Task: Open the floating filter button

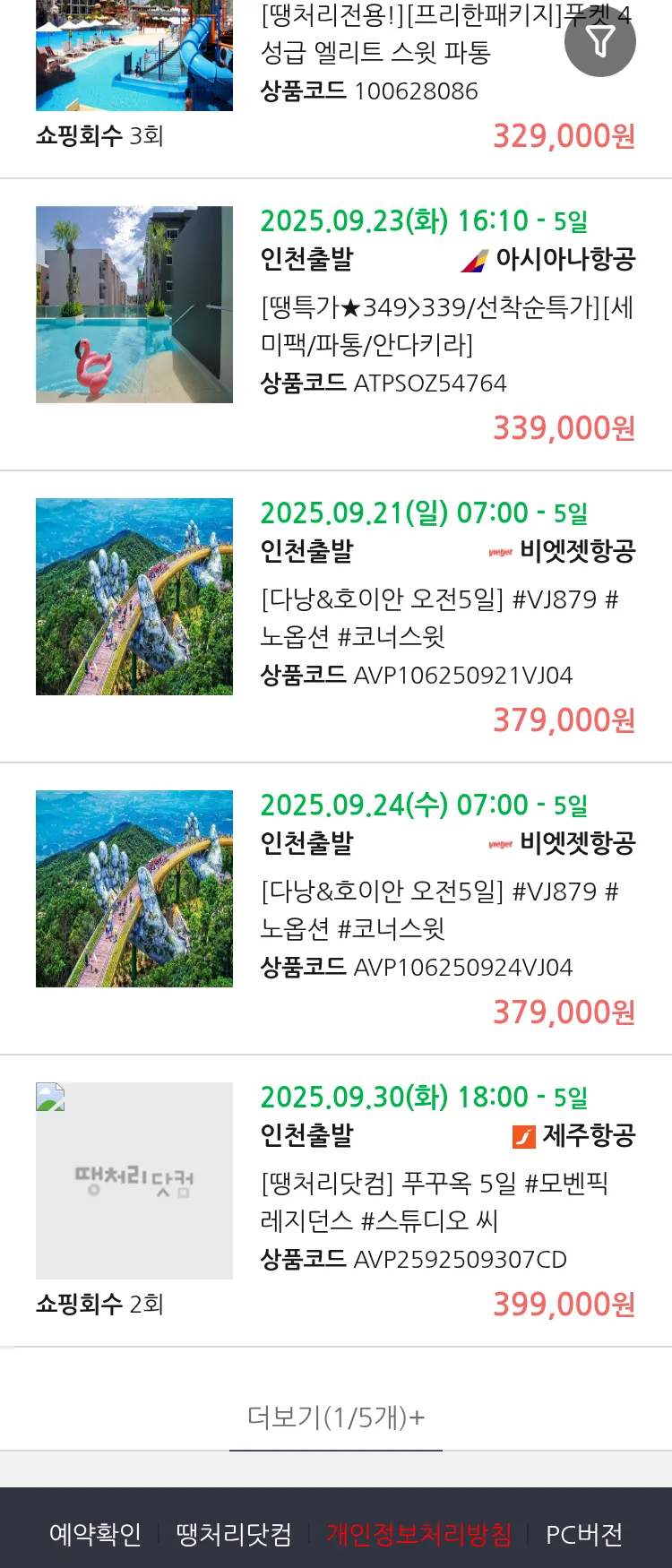Action: pos(599,41)
